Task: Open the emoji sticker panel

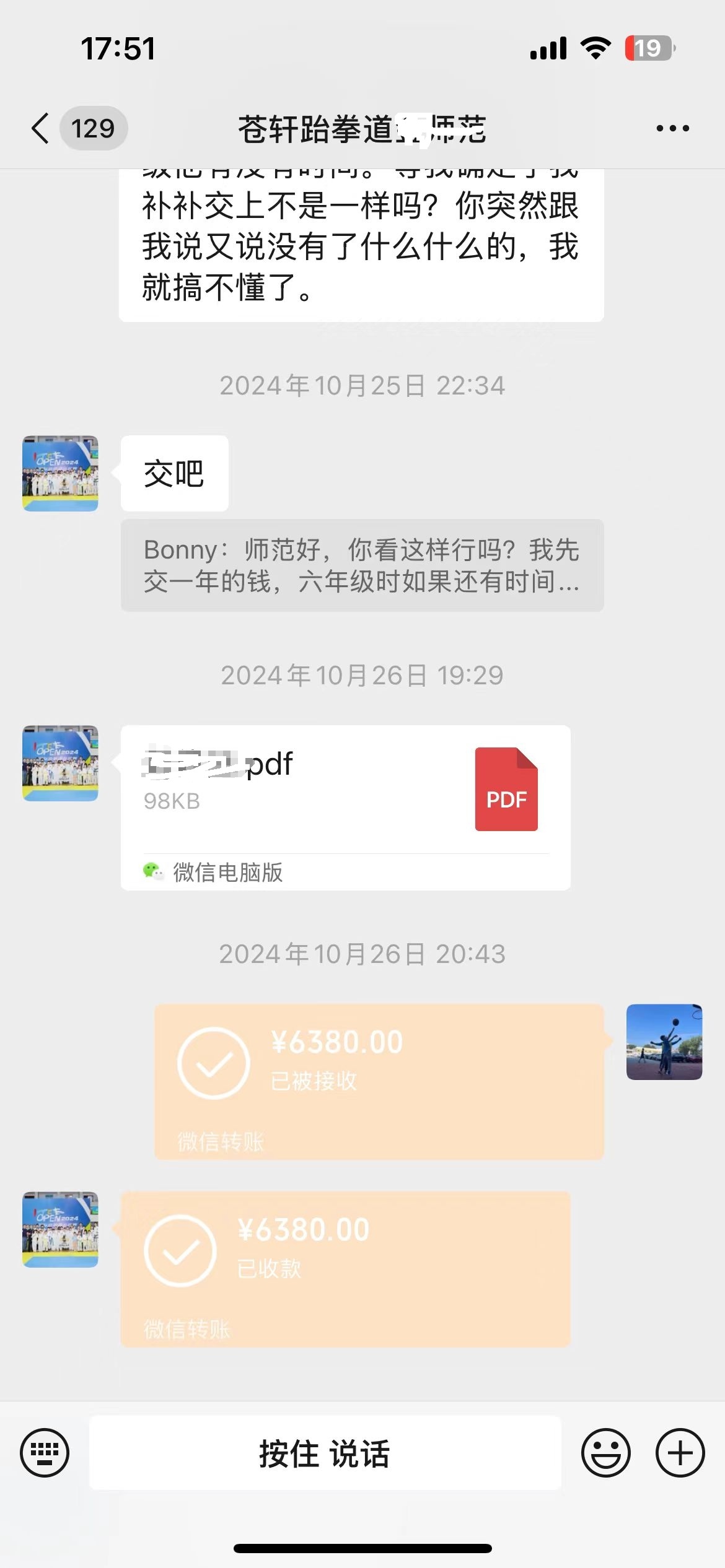Action: click(605, 1453)
